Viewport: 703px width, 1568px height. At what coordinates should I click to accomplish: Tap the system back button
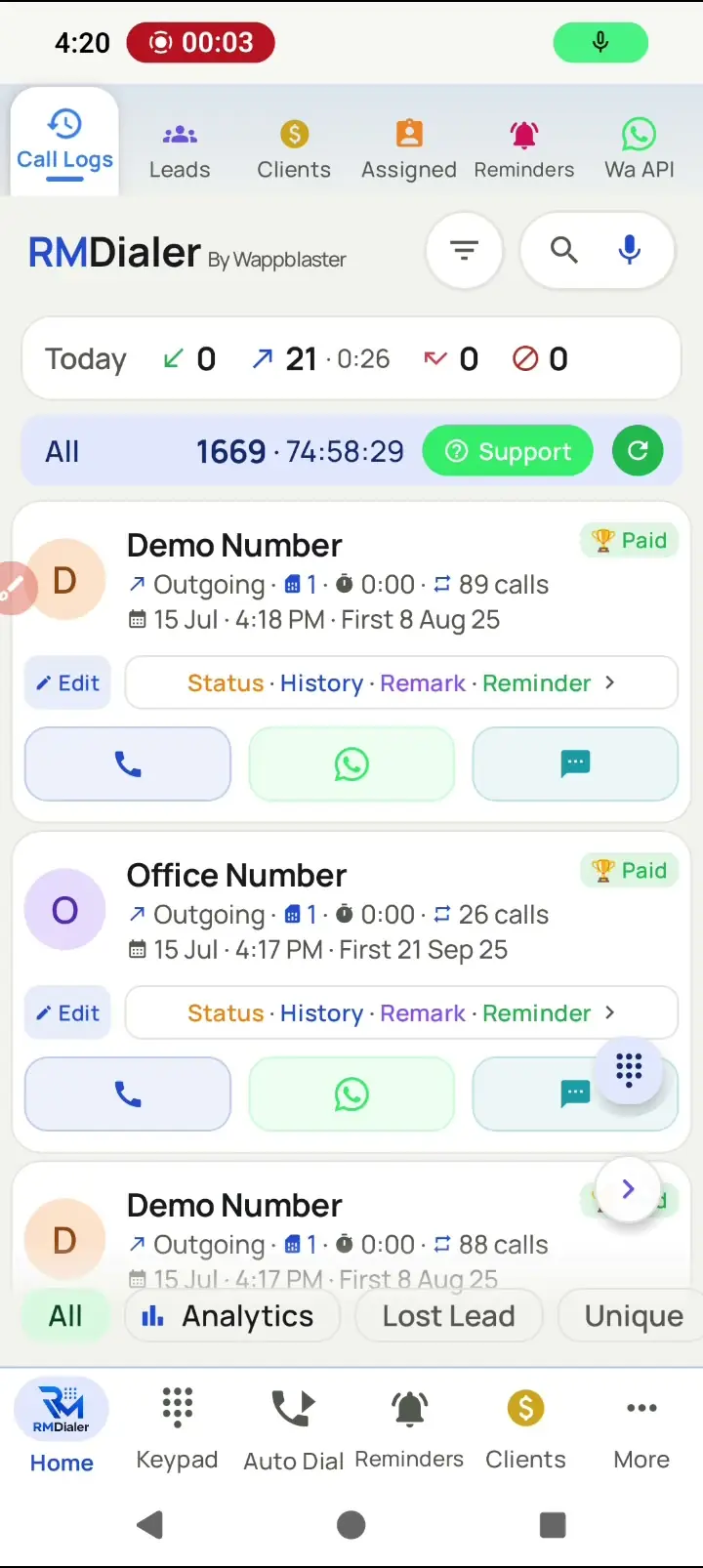(x=150, y=1524)
